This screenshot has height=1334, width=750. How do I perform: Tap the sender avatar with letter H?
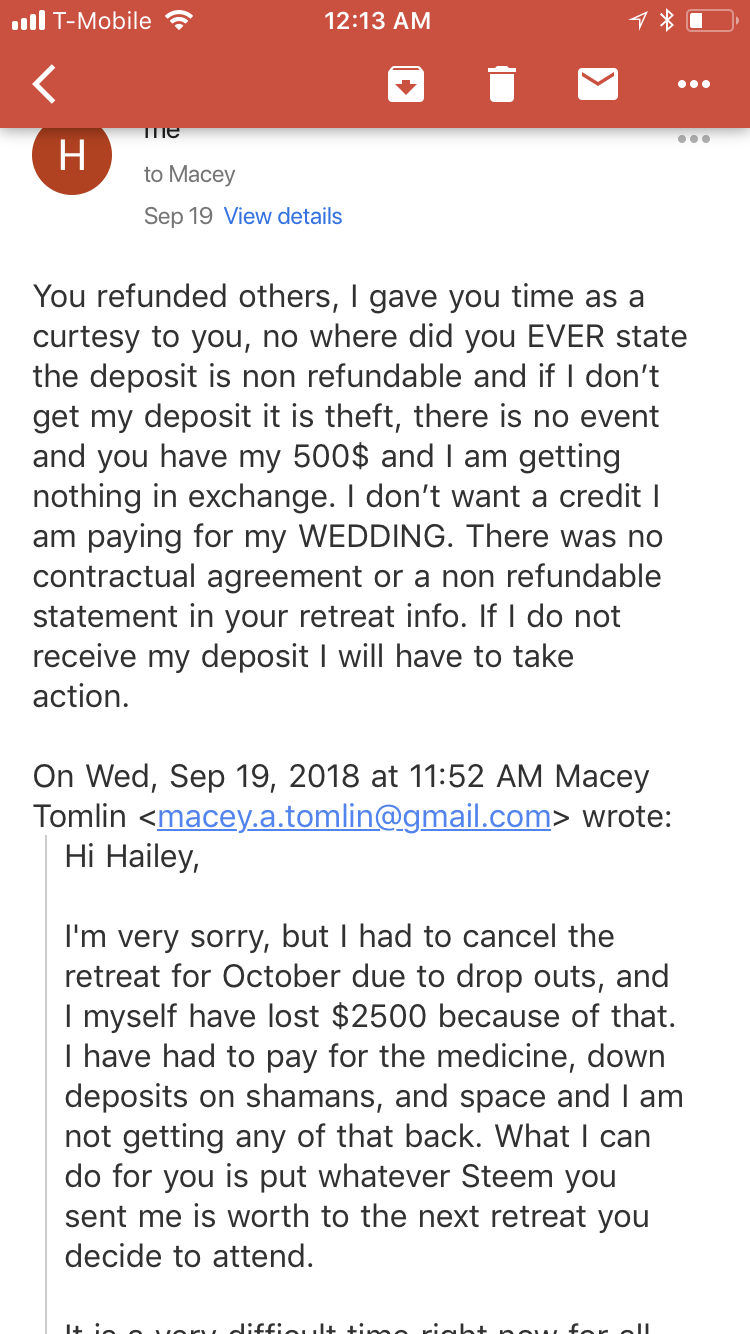pyautogui.click(x=72, y=157)
